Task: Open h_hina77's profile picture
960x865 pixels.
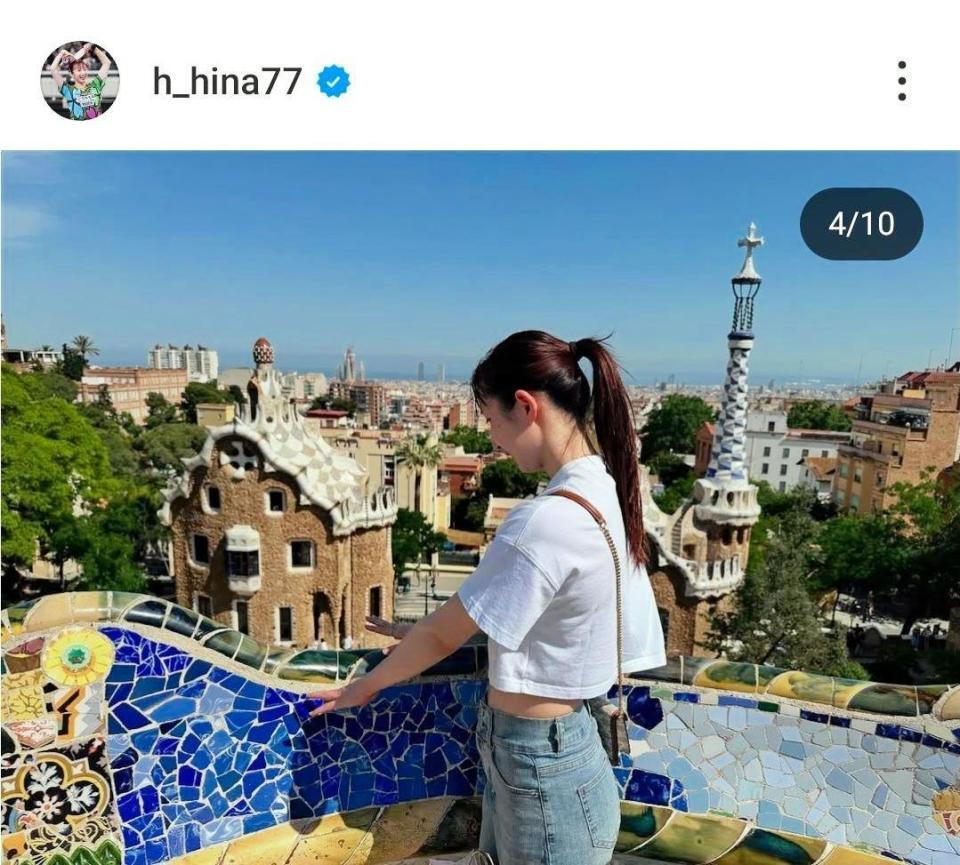Action: (x=79, y=81)
